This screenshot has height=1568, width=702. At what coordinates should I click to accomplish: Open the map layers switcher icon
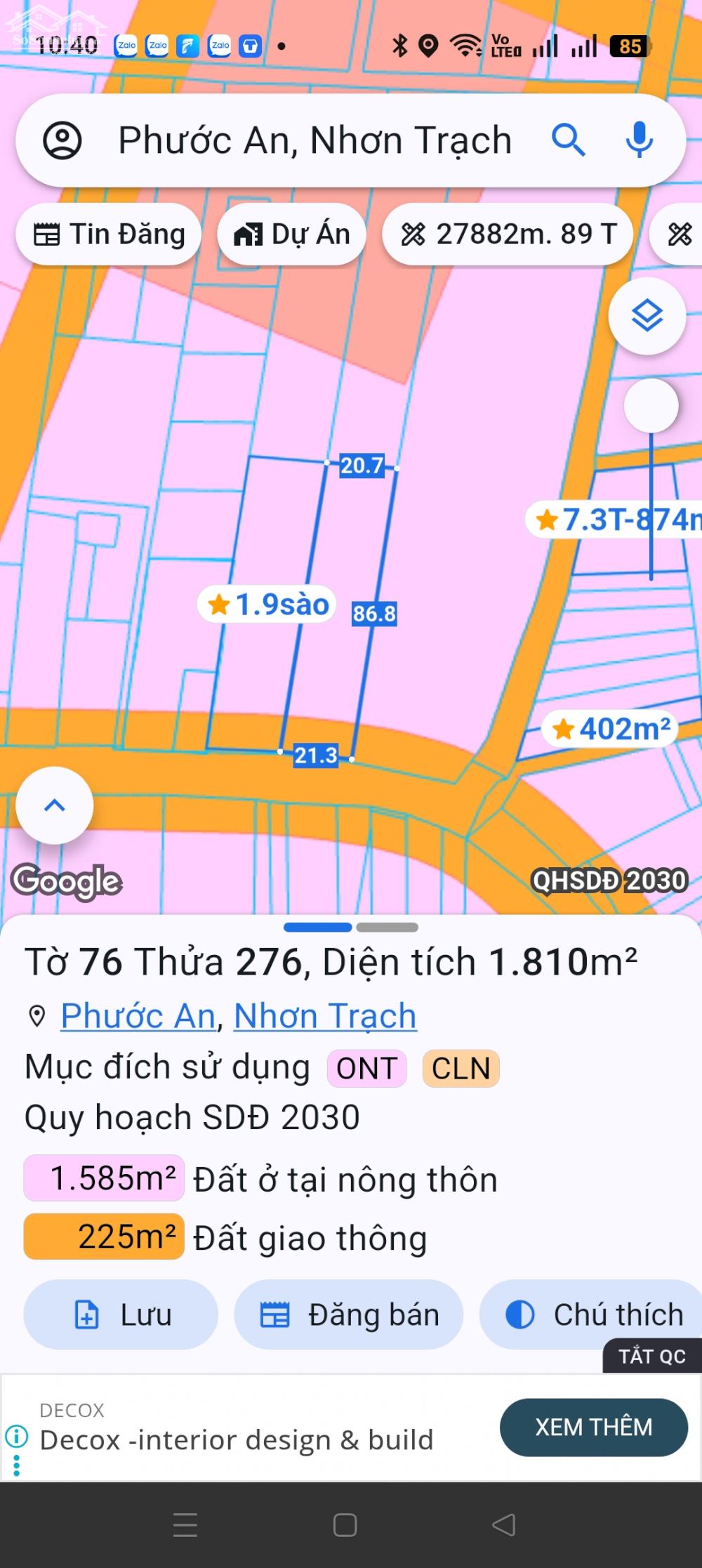646,317
